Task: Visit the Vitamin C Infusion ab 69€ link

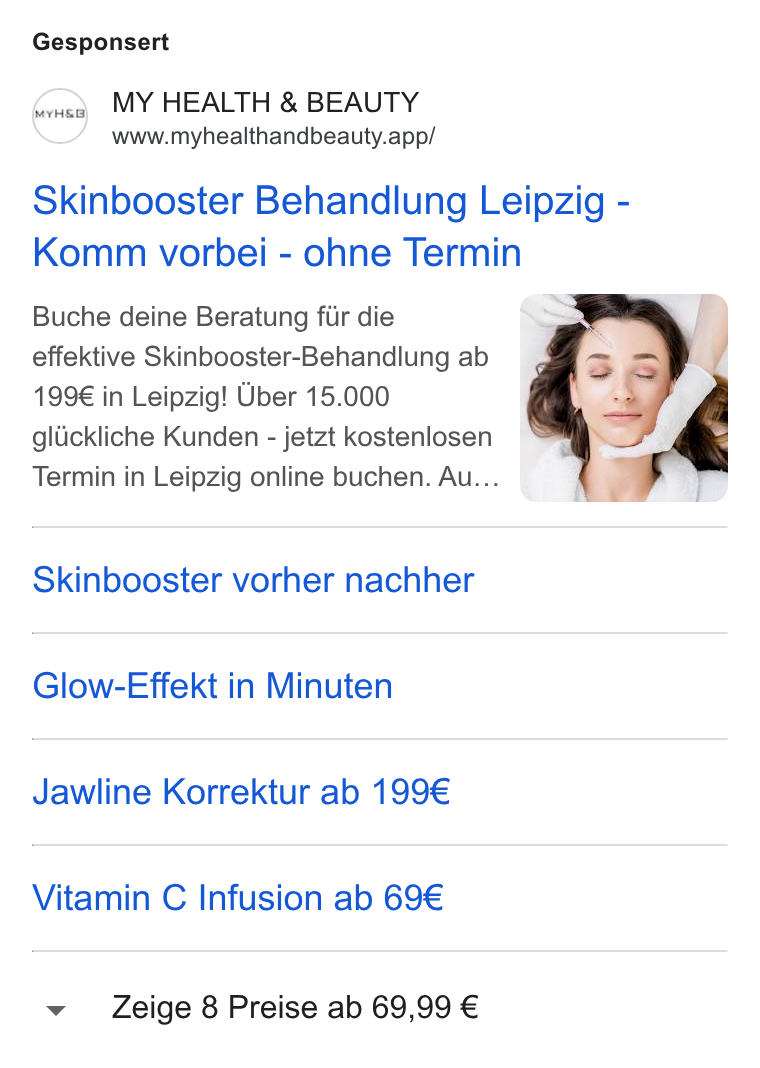Action: point(238,898)
